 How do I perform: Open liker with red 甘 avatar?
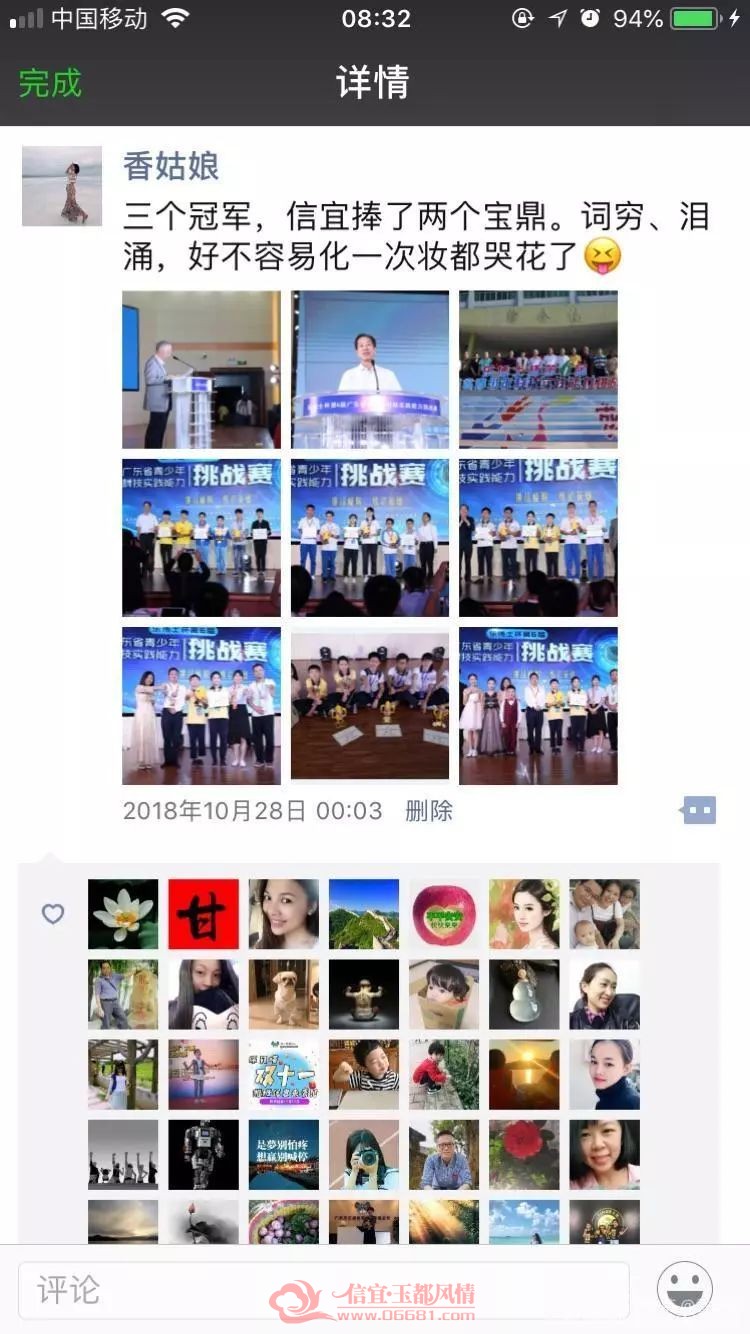point(203,914)
